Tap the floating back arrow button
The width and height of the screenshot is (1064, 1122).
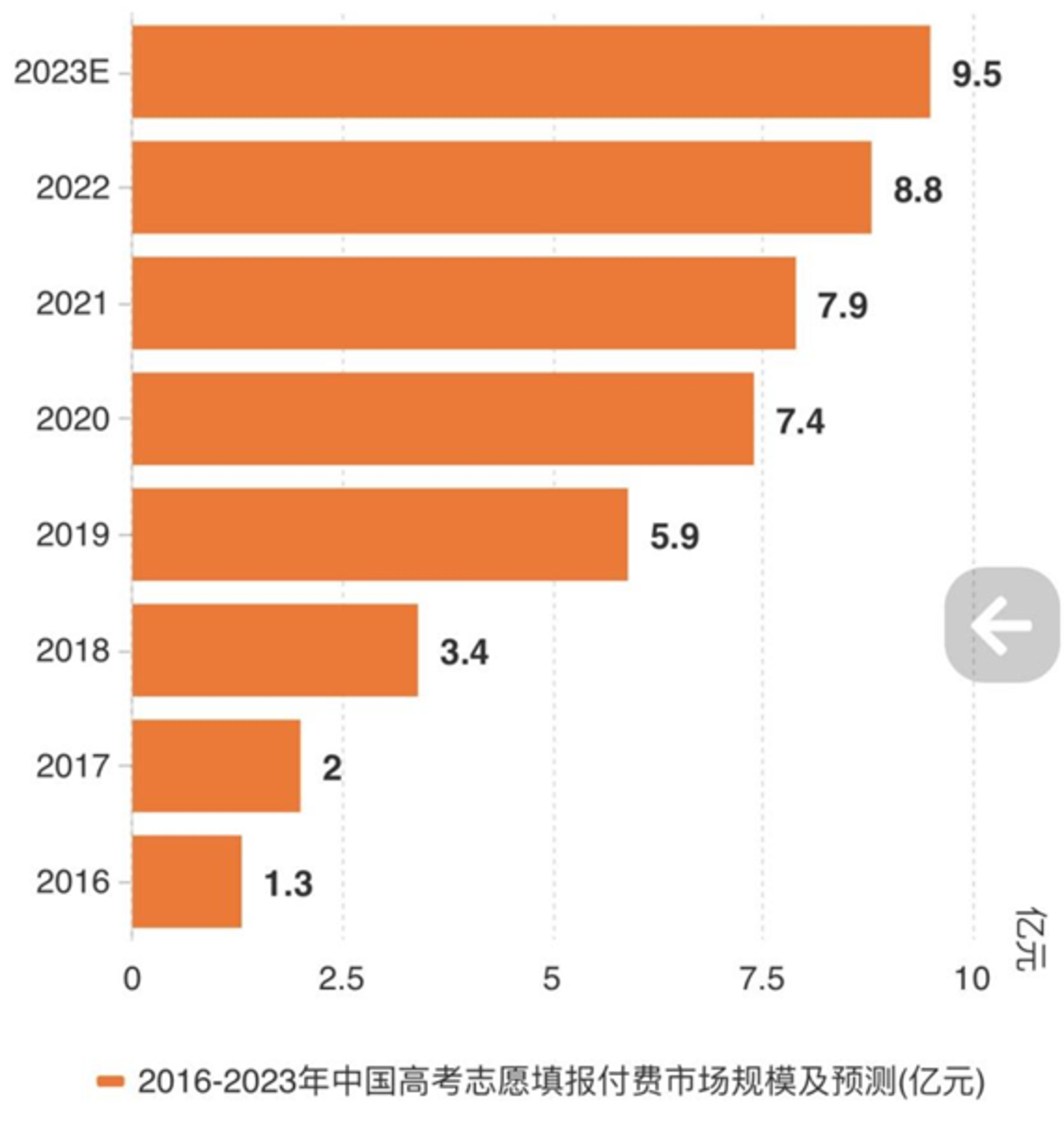(x=1002, y=625)
